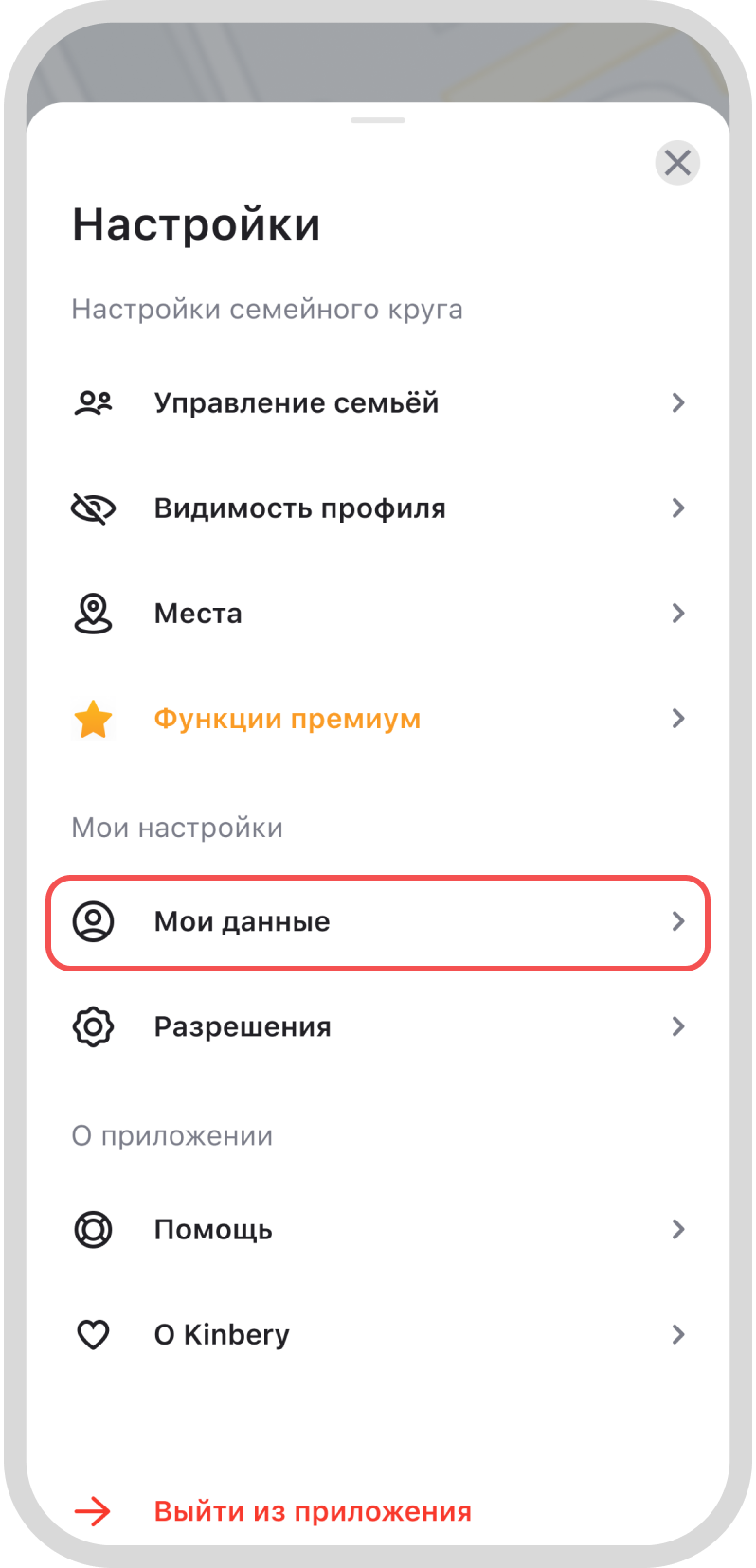Viewport: 756px width, 1568px height.
Task: Open Мои данные
Action: (x=378, y=922)
